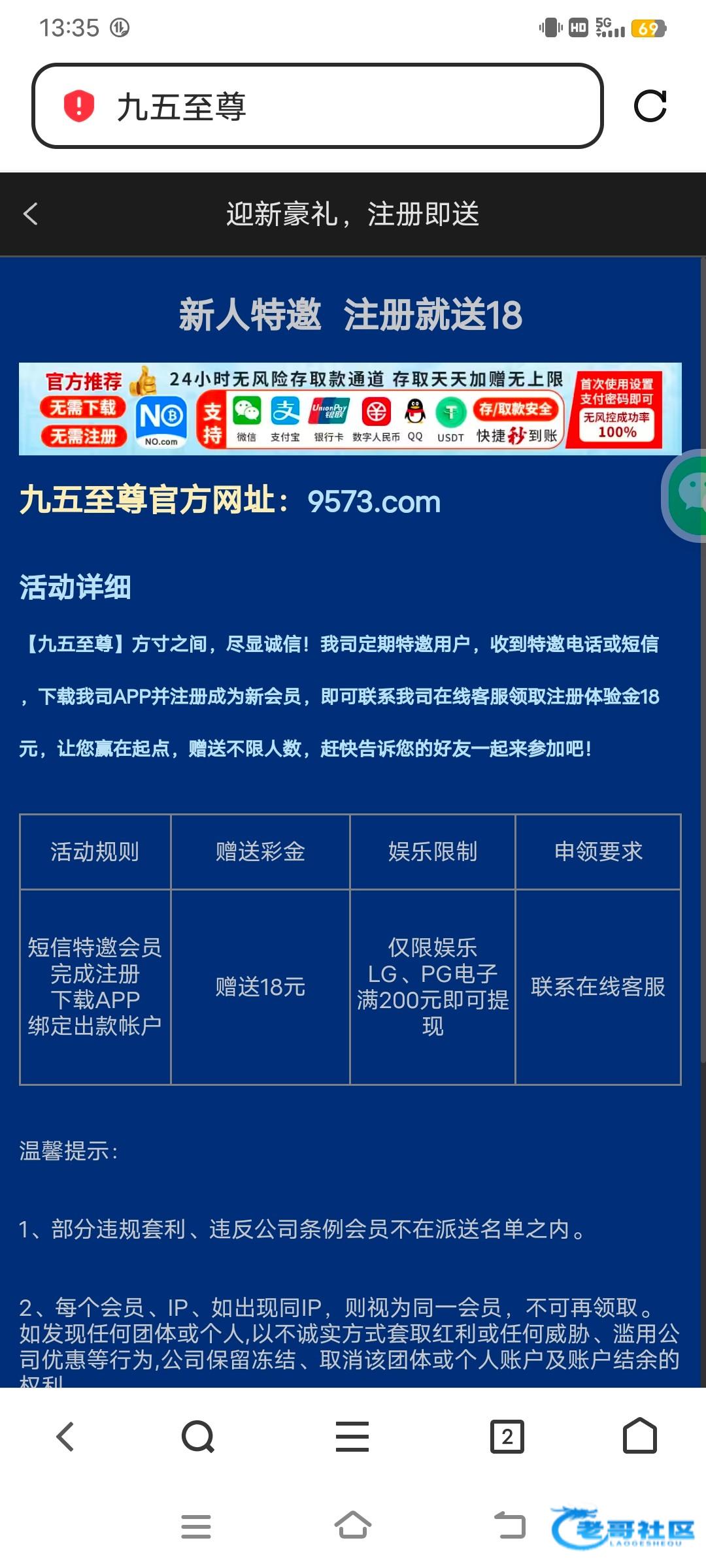
Task: Go to previous page in browser toolbar
Action: [x=66, y=1437]
